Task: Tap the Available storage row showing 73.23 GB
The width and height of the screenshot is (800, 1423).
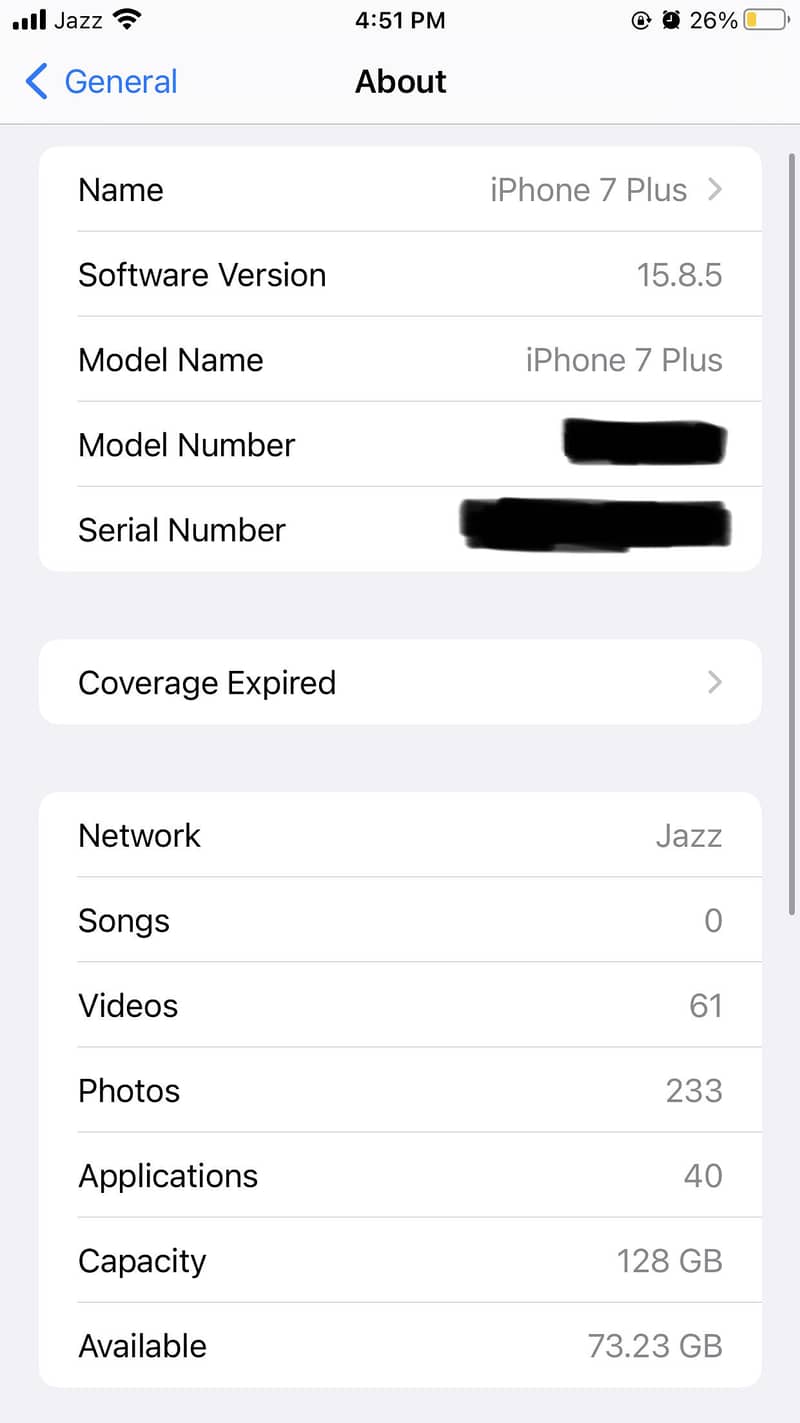Action: pyautogui.click(x=400, y=1345)
